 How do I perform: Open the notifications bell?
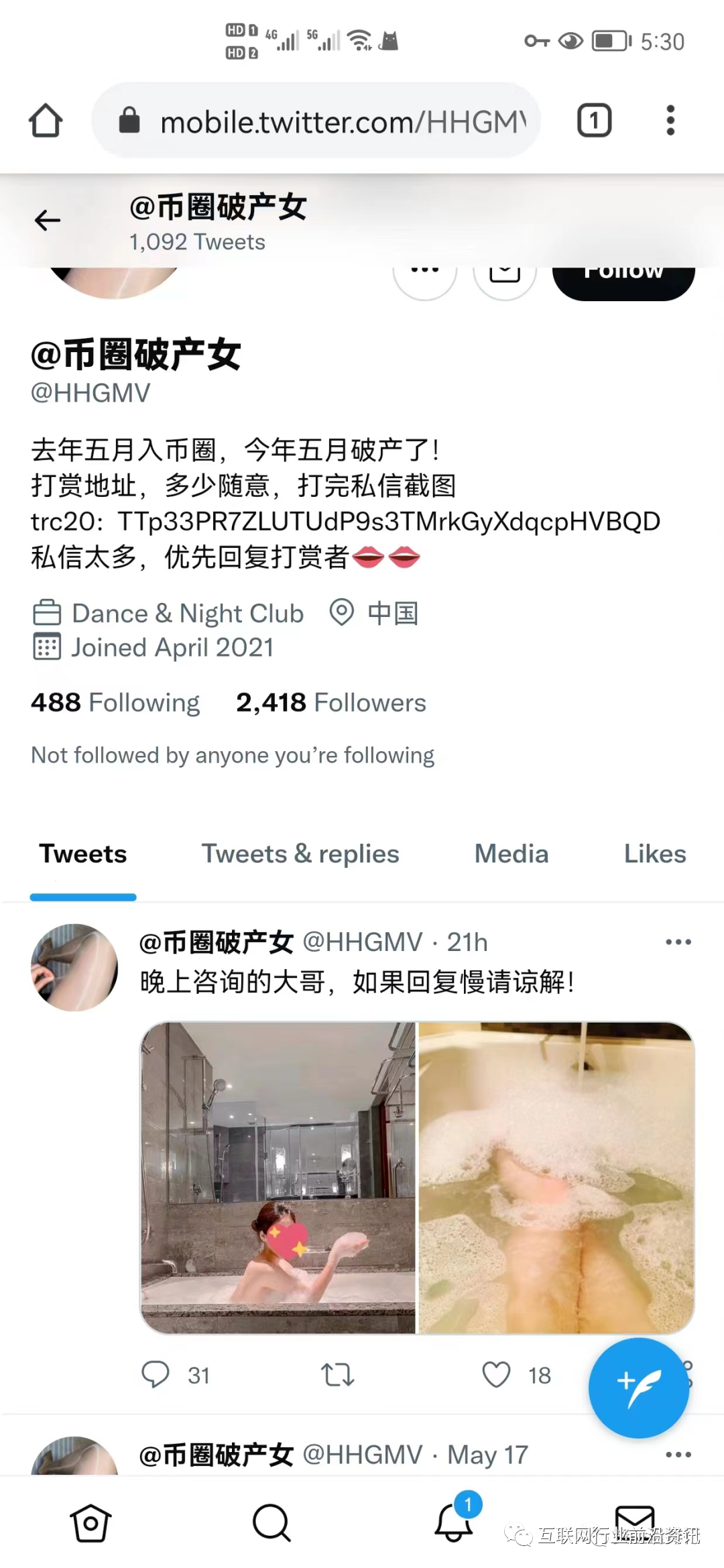[454, 1522]
